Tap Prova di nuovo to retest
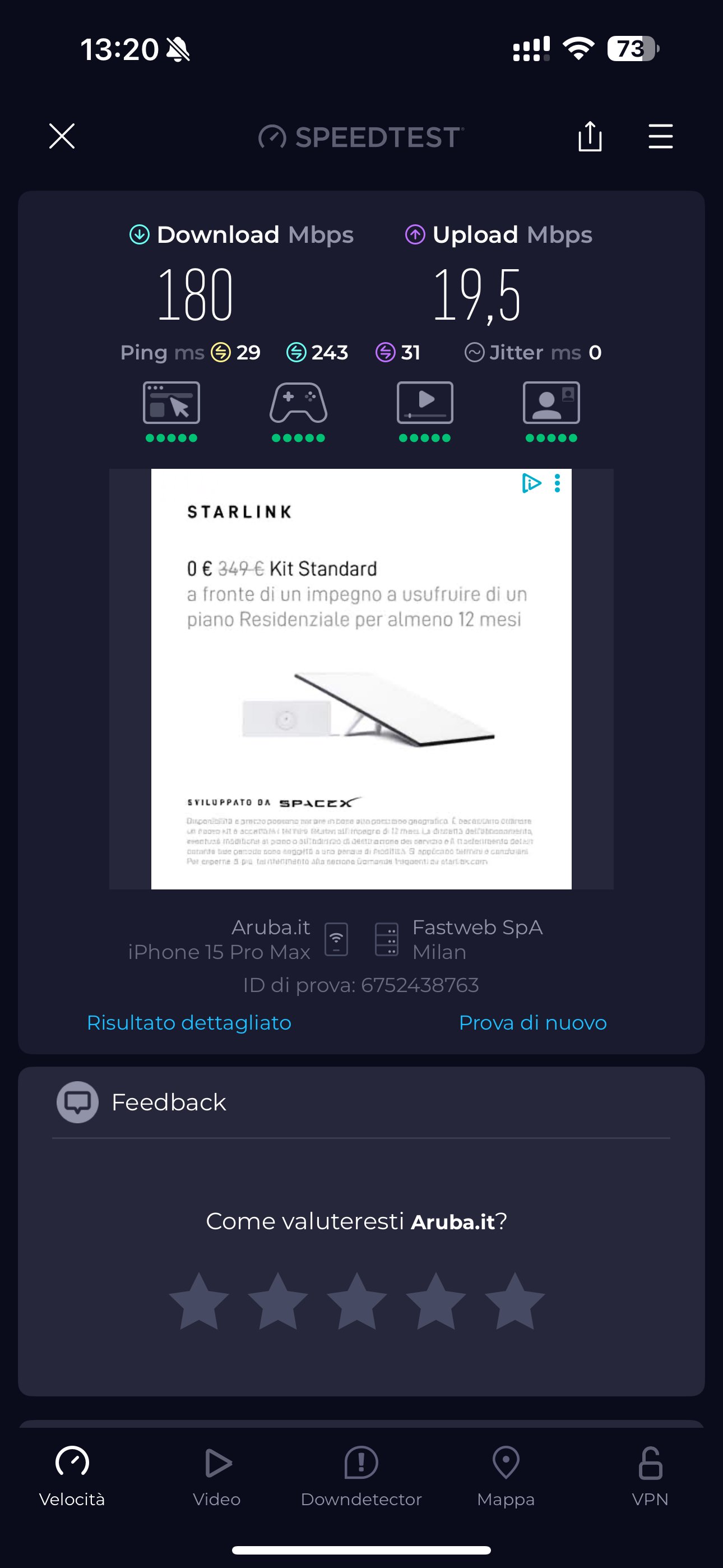 (x=532, y=1022)
